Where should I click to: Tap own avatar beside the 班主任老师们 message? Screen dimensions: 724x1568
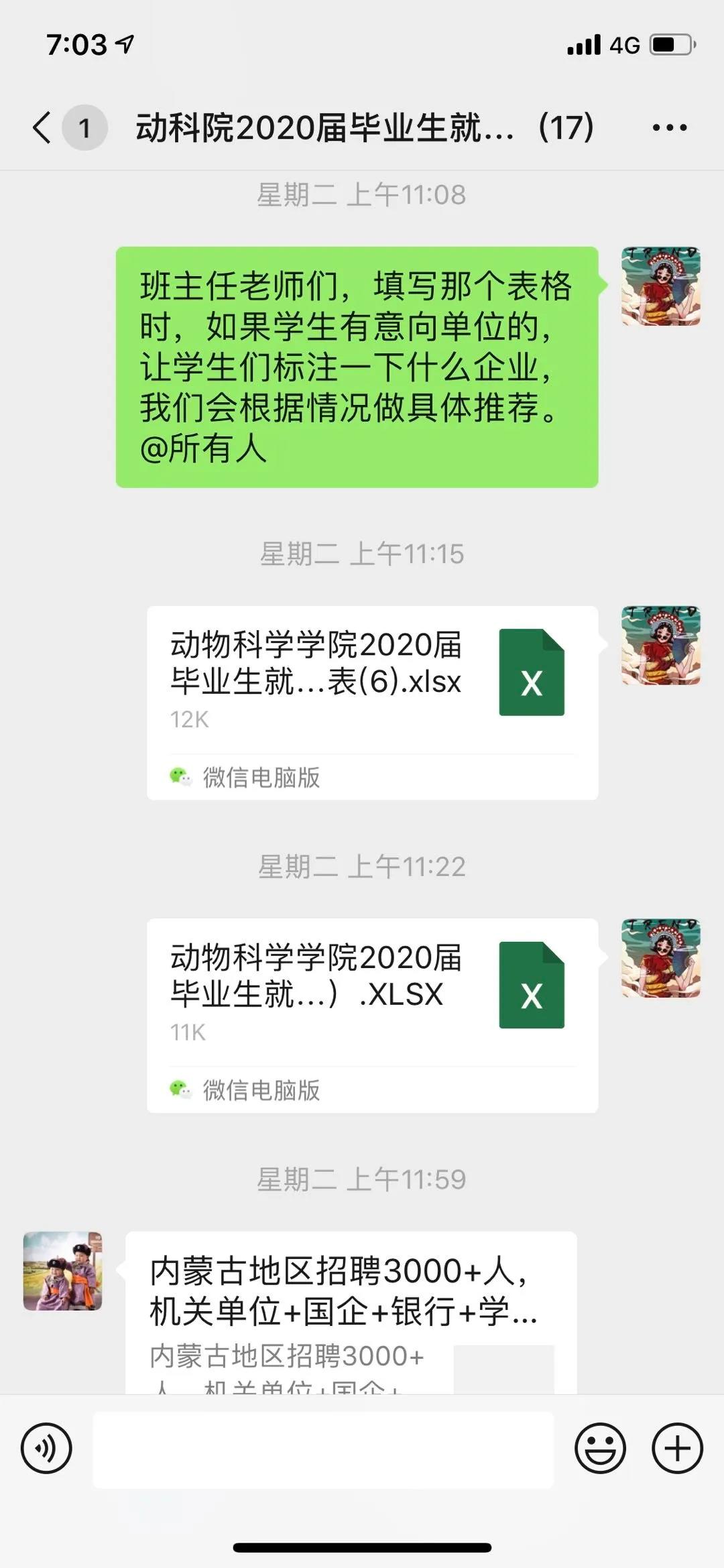pyautogui.click(x=660, y=286)
